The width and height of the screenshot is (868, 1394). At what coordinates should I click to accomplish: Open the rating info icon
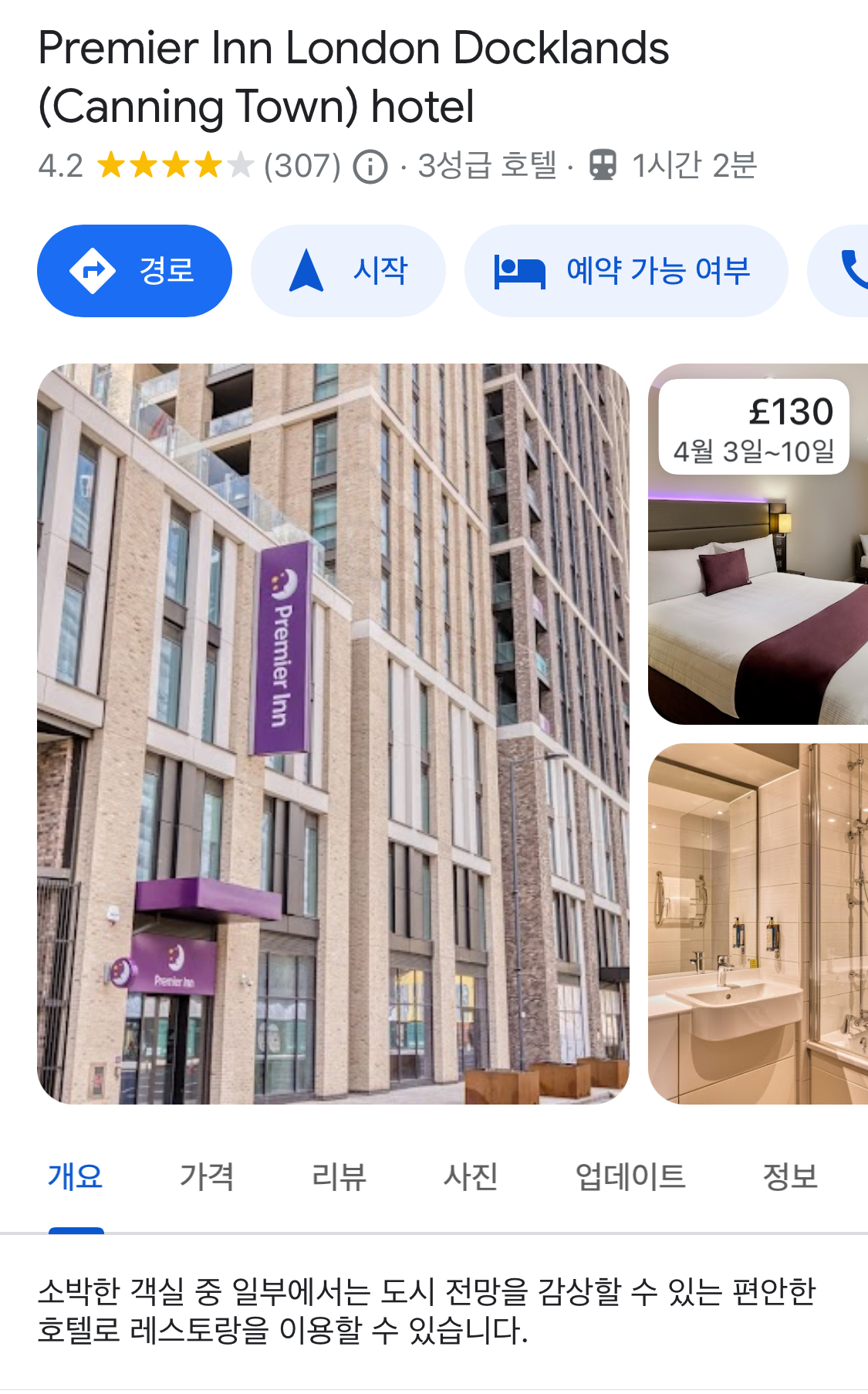click(x=370, y=167)
